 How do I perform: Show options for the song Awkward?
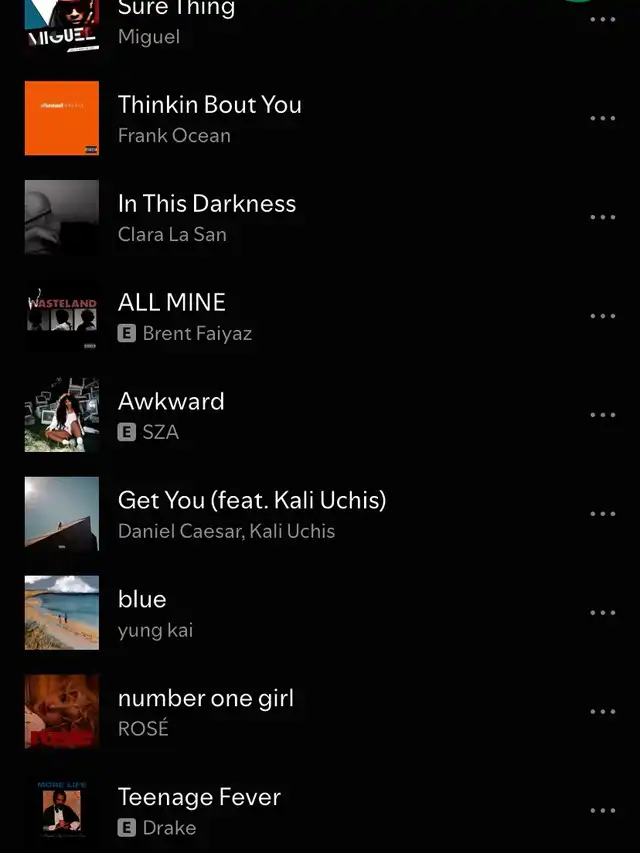pos(602,416)
